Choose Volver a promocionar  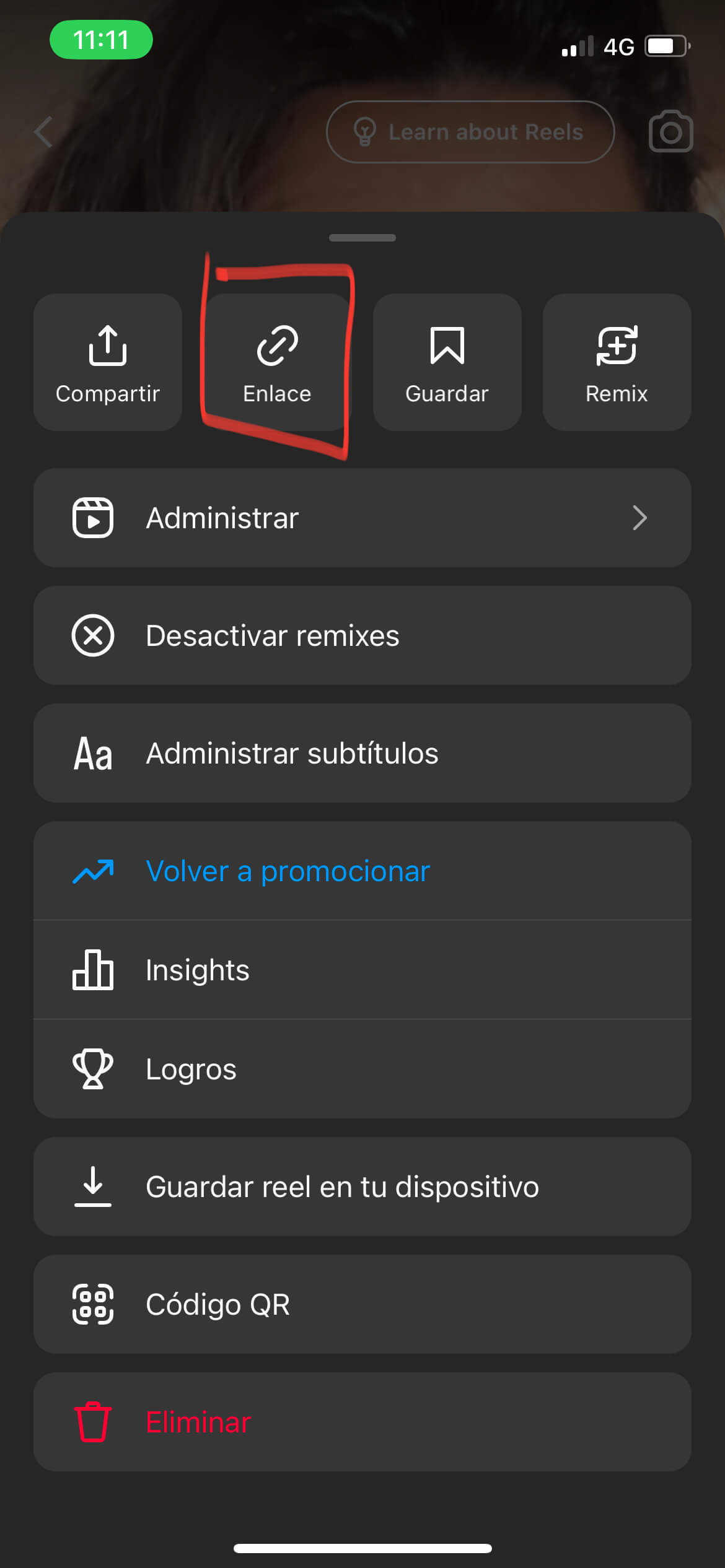[x=362, y=871]
